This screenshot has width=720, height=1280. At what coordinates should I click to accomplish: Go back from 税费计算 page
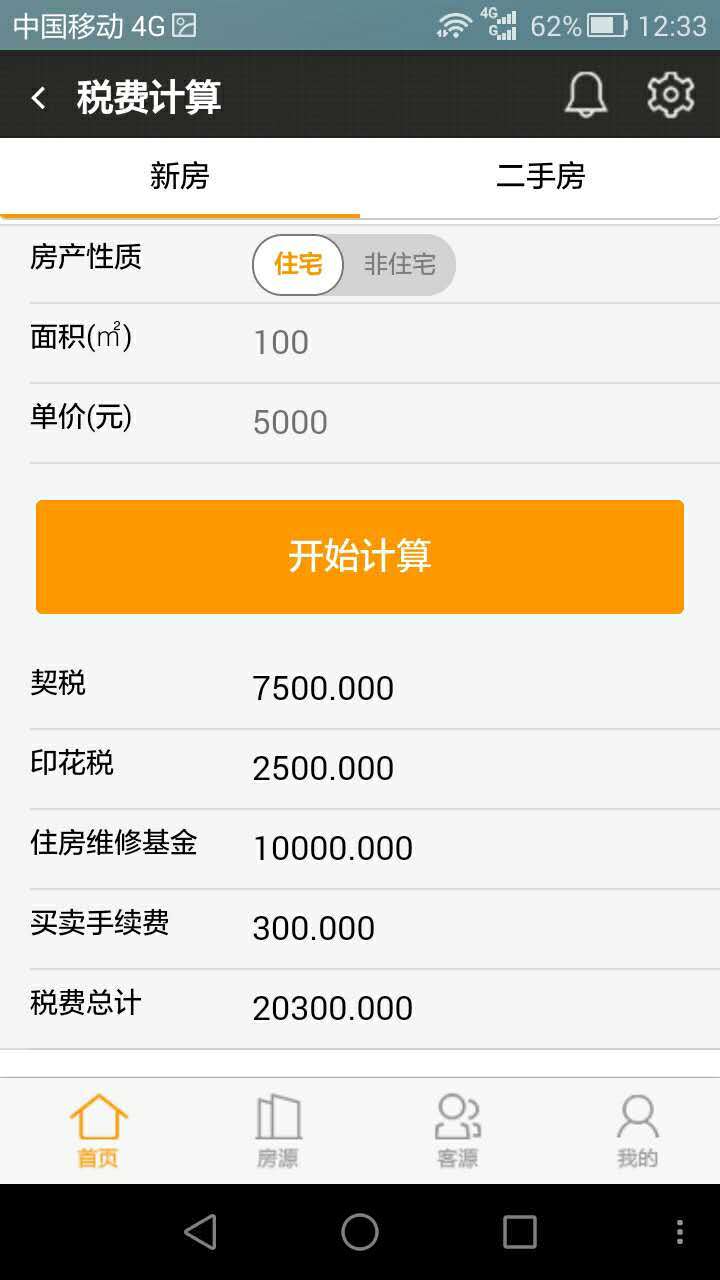pos(38,97)
